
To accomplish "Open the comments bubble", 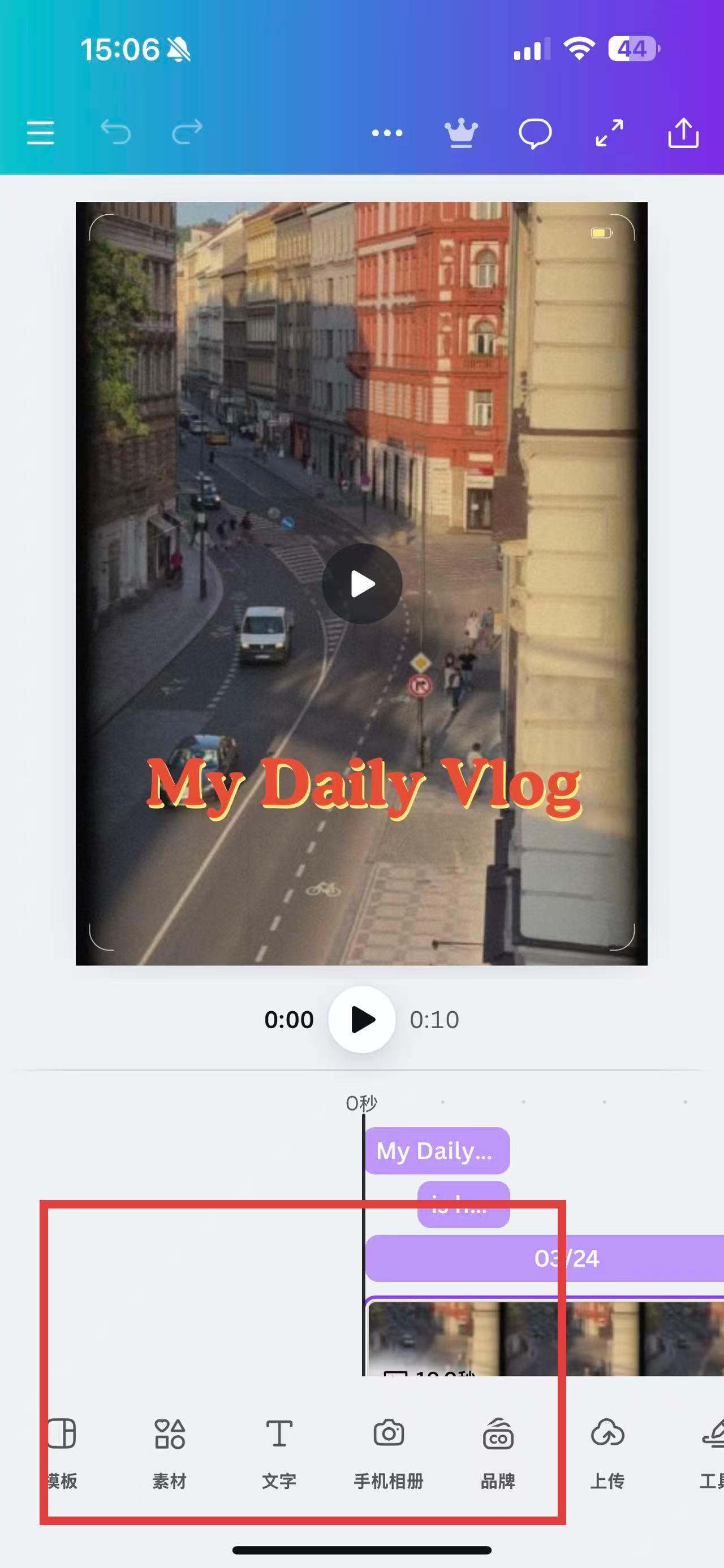I will (535, 133).
